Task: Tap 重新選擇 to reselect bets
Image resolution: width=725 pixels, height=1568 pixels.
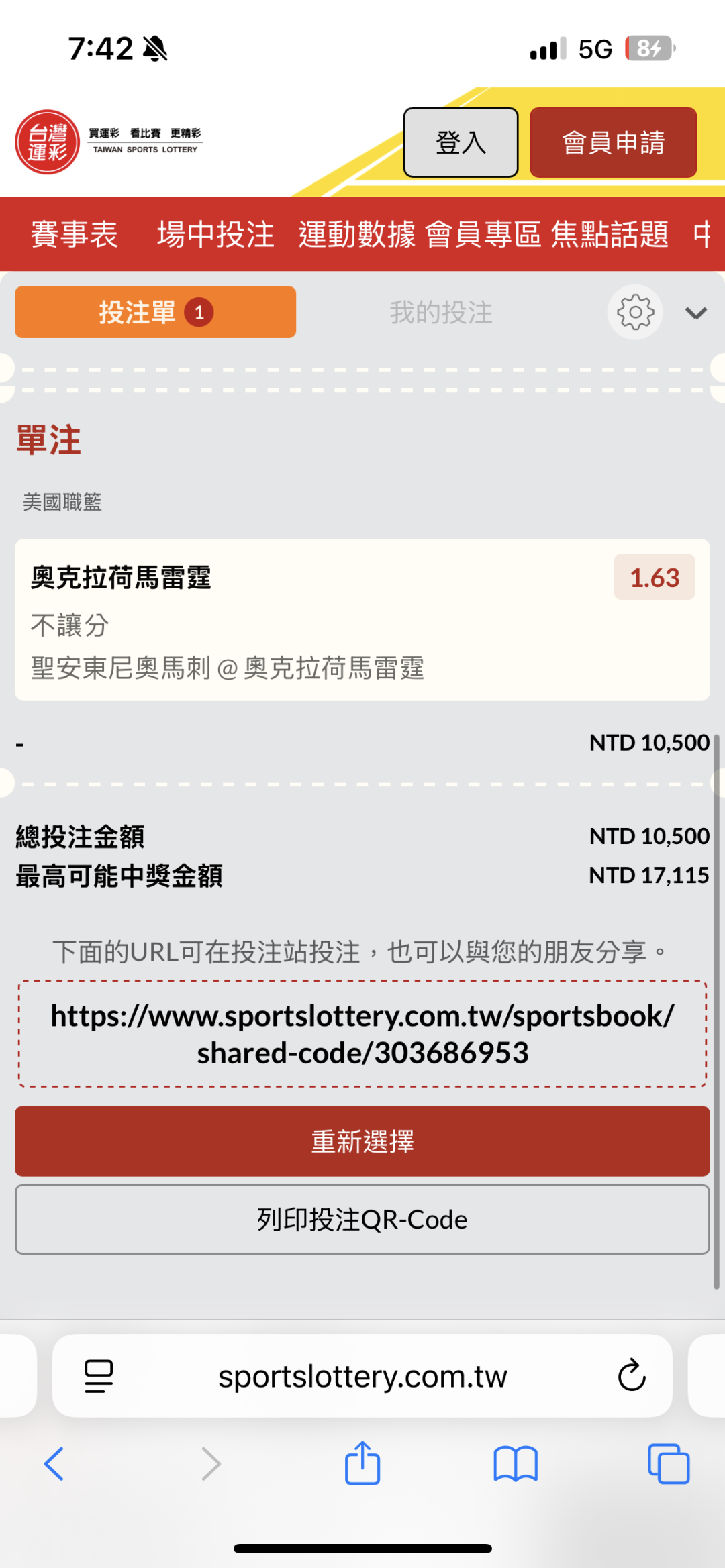Action: click(x=362, y=1141)
